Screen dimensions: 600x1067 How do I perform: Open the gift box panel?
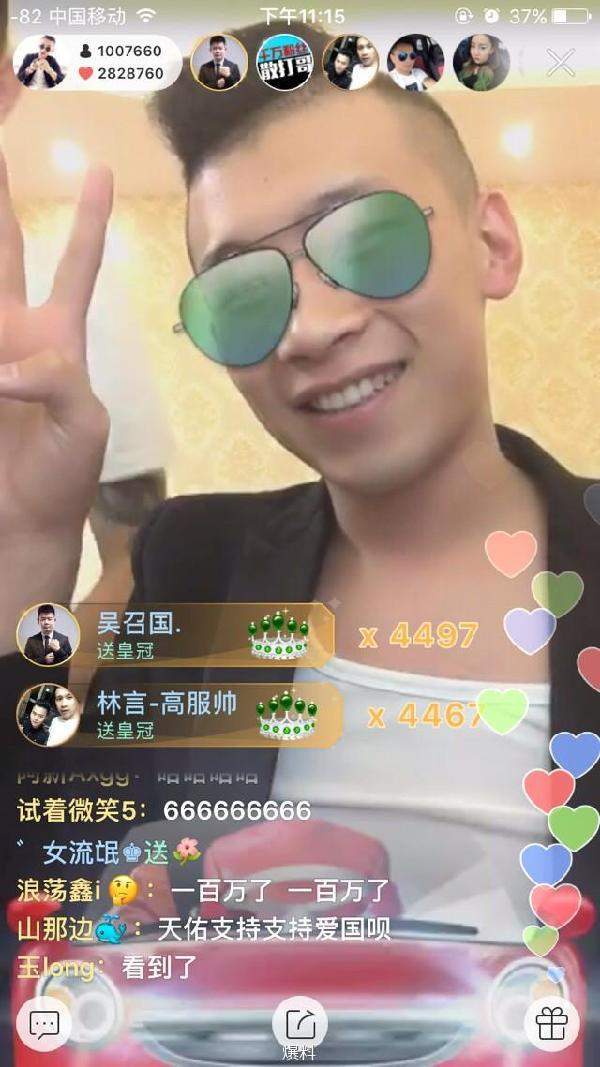(551, 1023)
